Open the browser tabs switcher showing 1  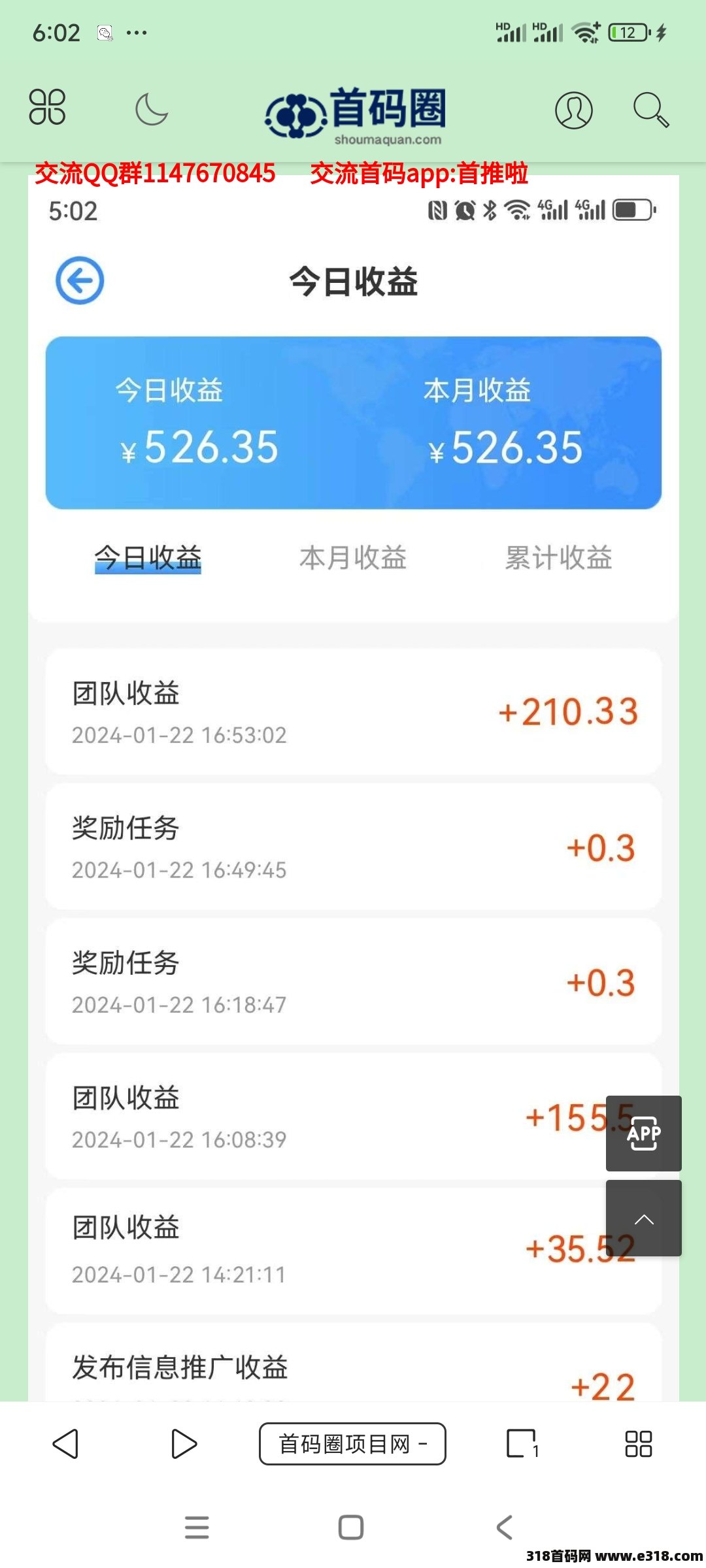tap(522, 1443)
